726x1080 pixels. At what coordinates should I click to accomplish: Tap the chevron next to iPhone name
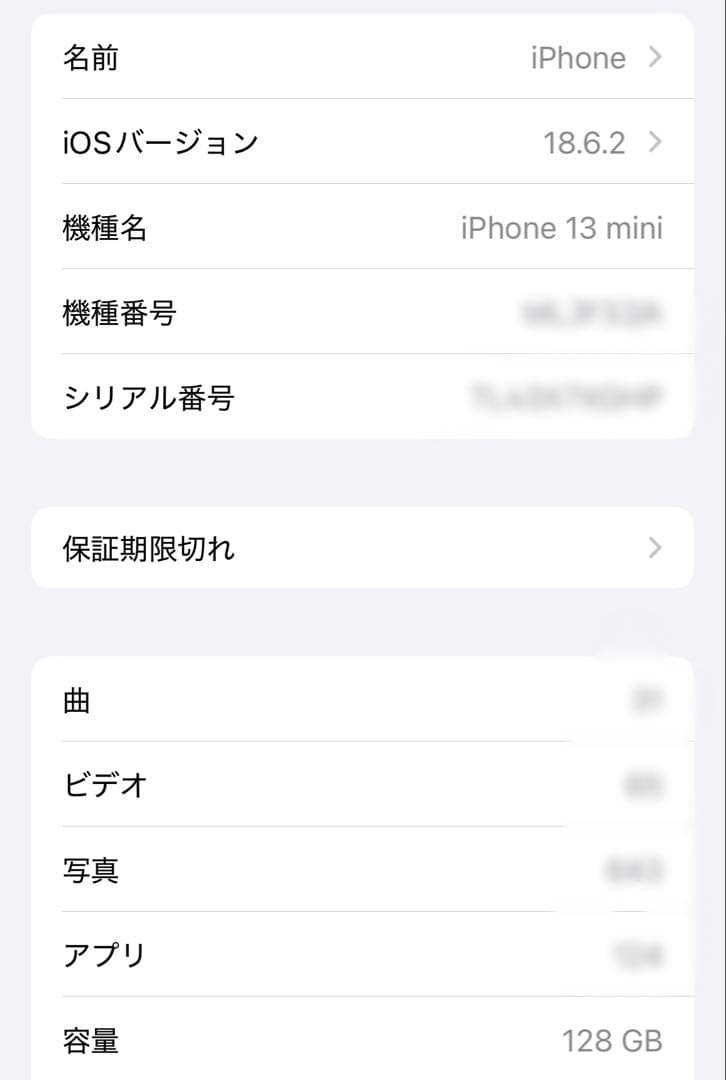point(656,57)
